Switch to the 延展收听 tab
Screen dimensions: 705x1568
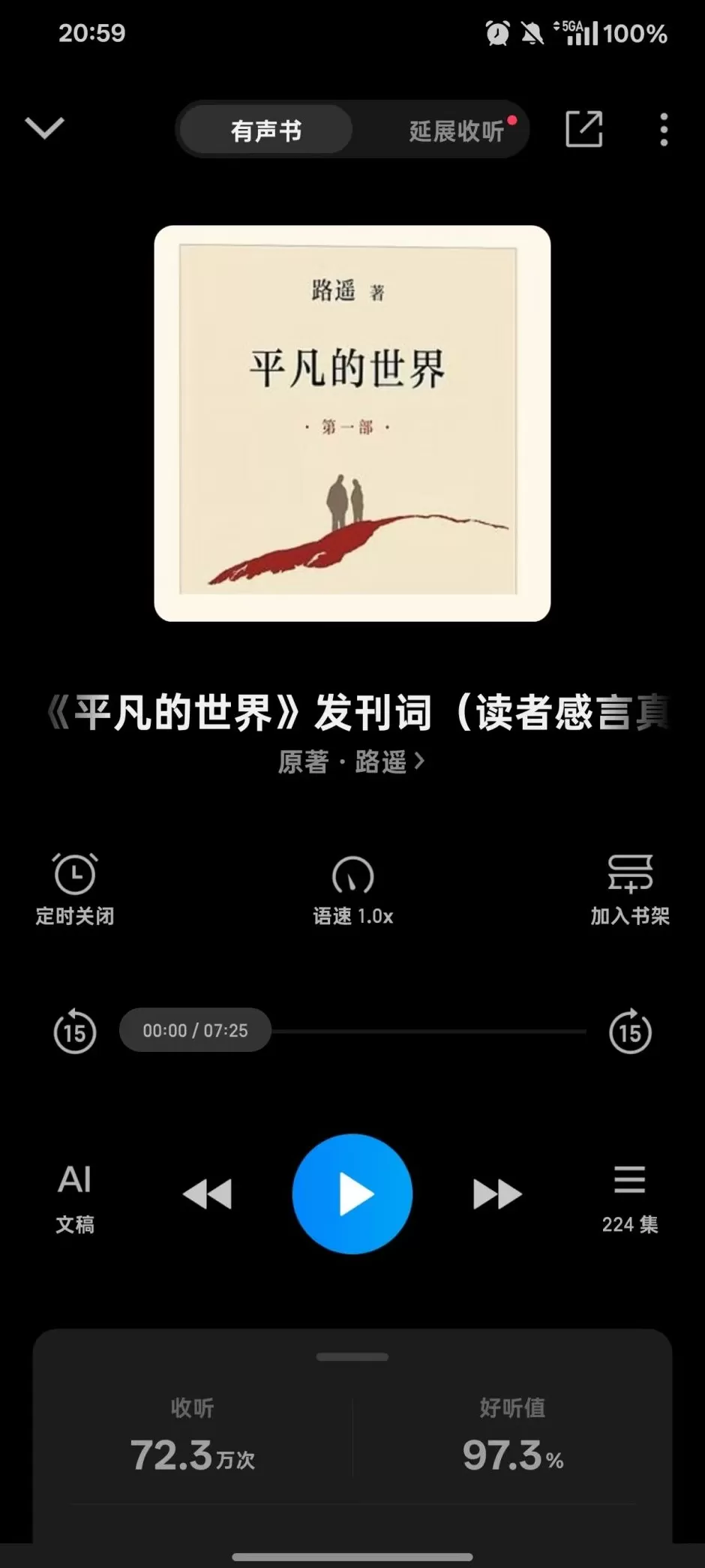pyautogui.click(x=456, y=131)
